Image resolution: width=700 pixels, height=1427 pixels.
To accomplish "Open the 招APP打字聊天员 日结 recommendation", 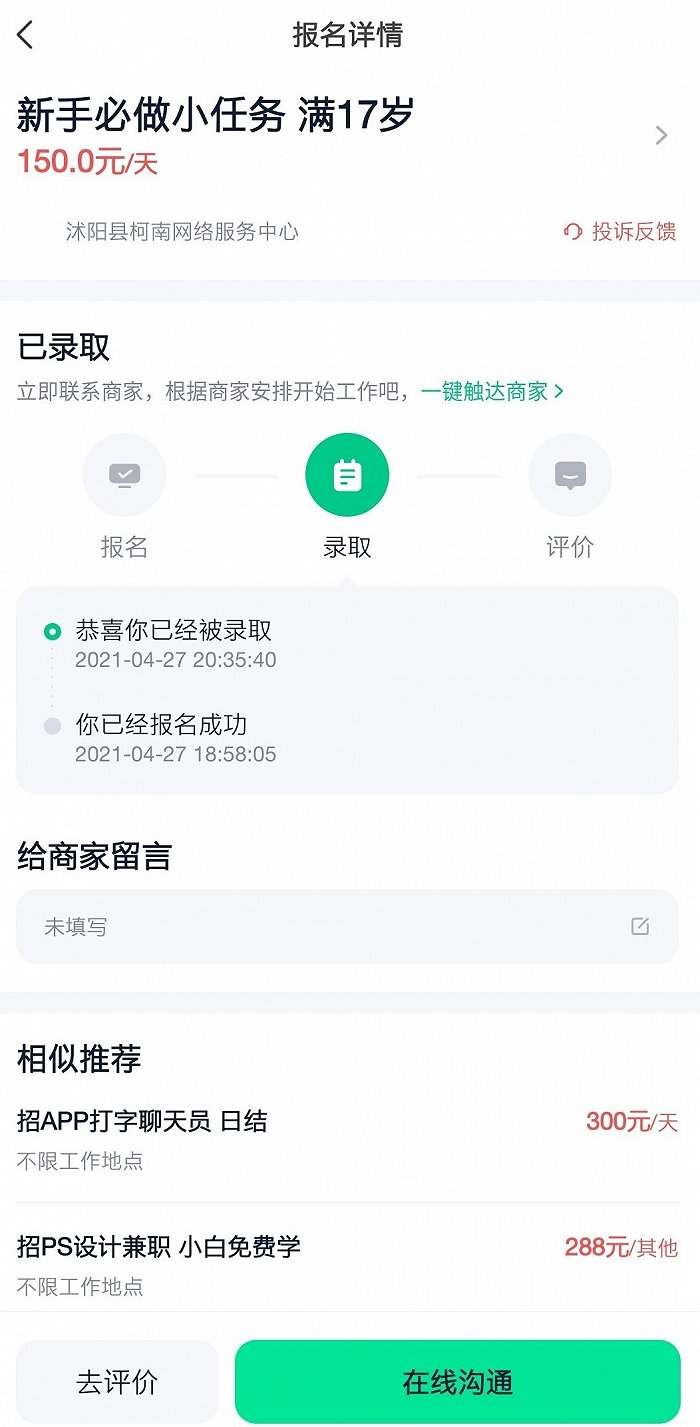I will point(347,1140).
